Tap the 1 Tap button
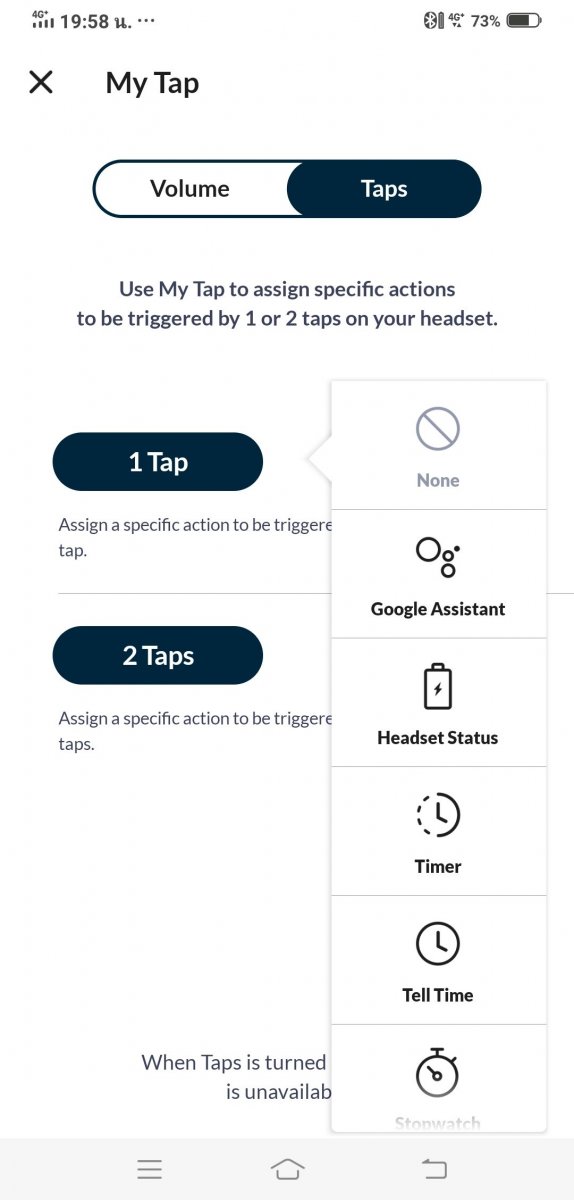This screenshot has height=1200, width=574. coord(157,462)
